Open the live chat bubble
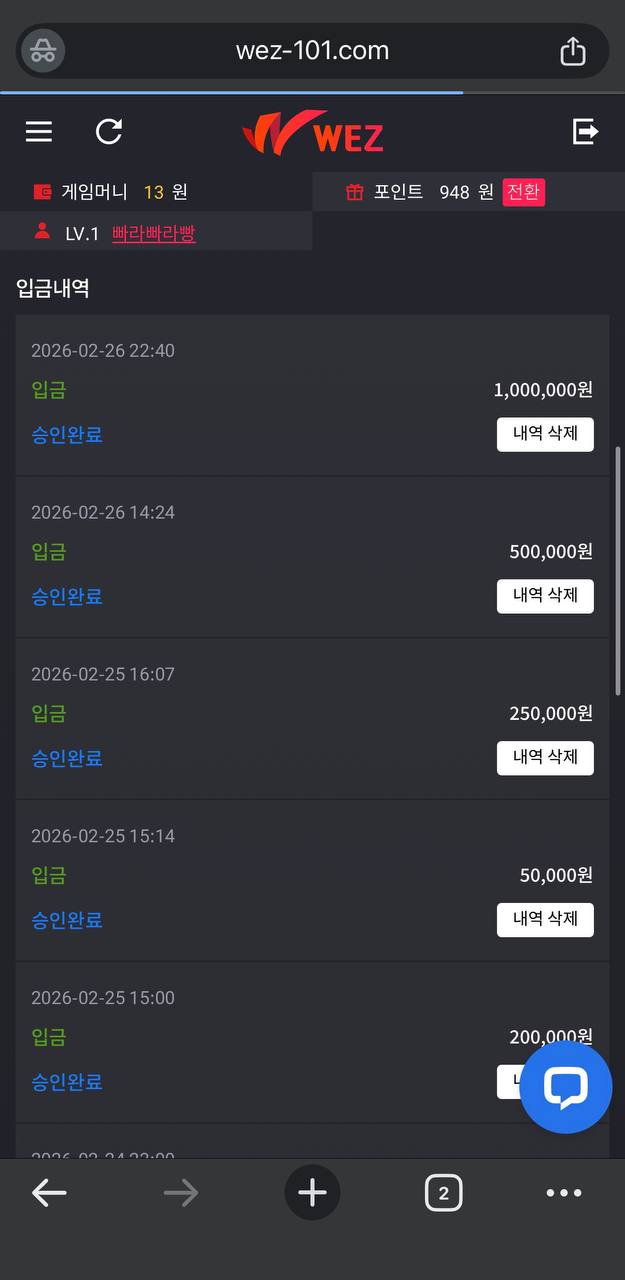 565,1087
